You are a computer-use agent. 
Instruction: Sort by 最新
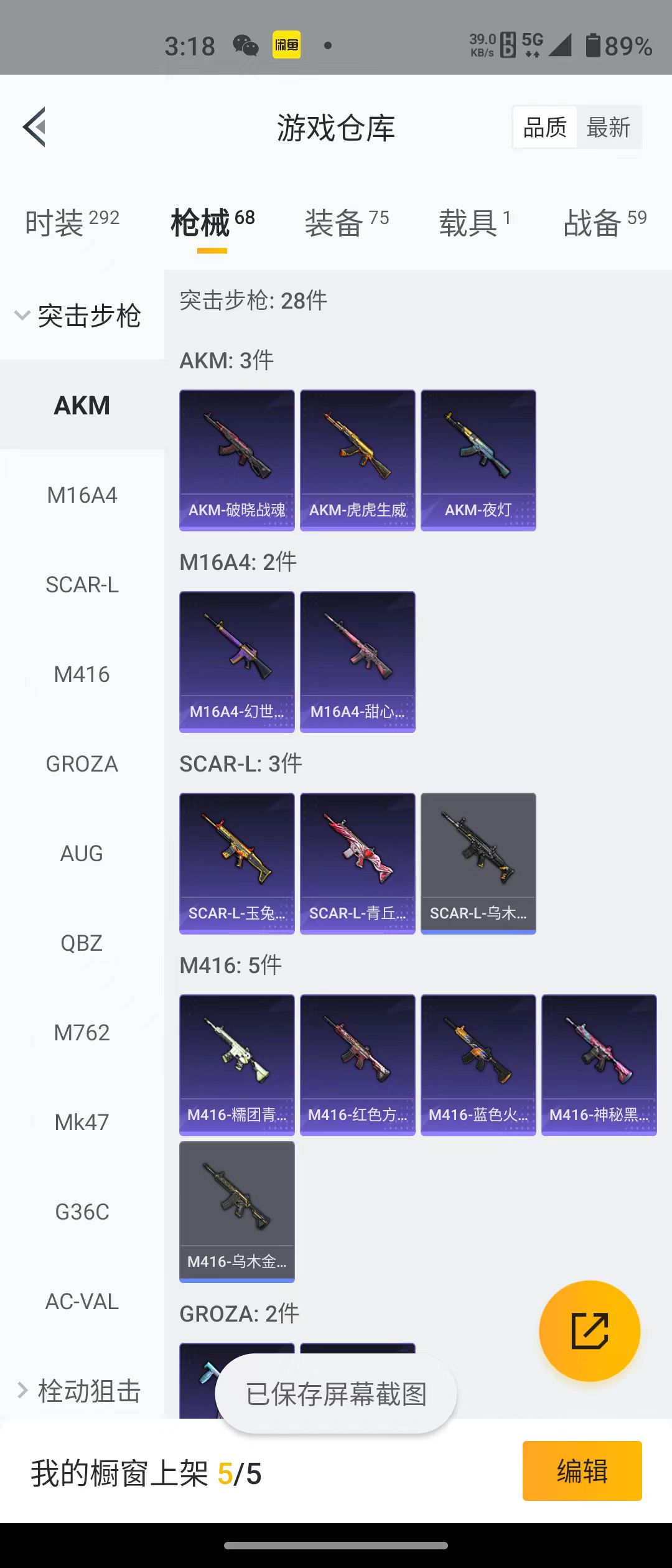[608, 128]
